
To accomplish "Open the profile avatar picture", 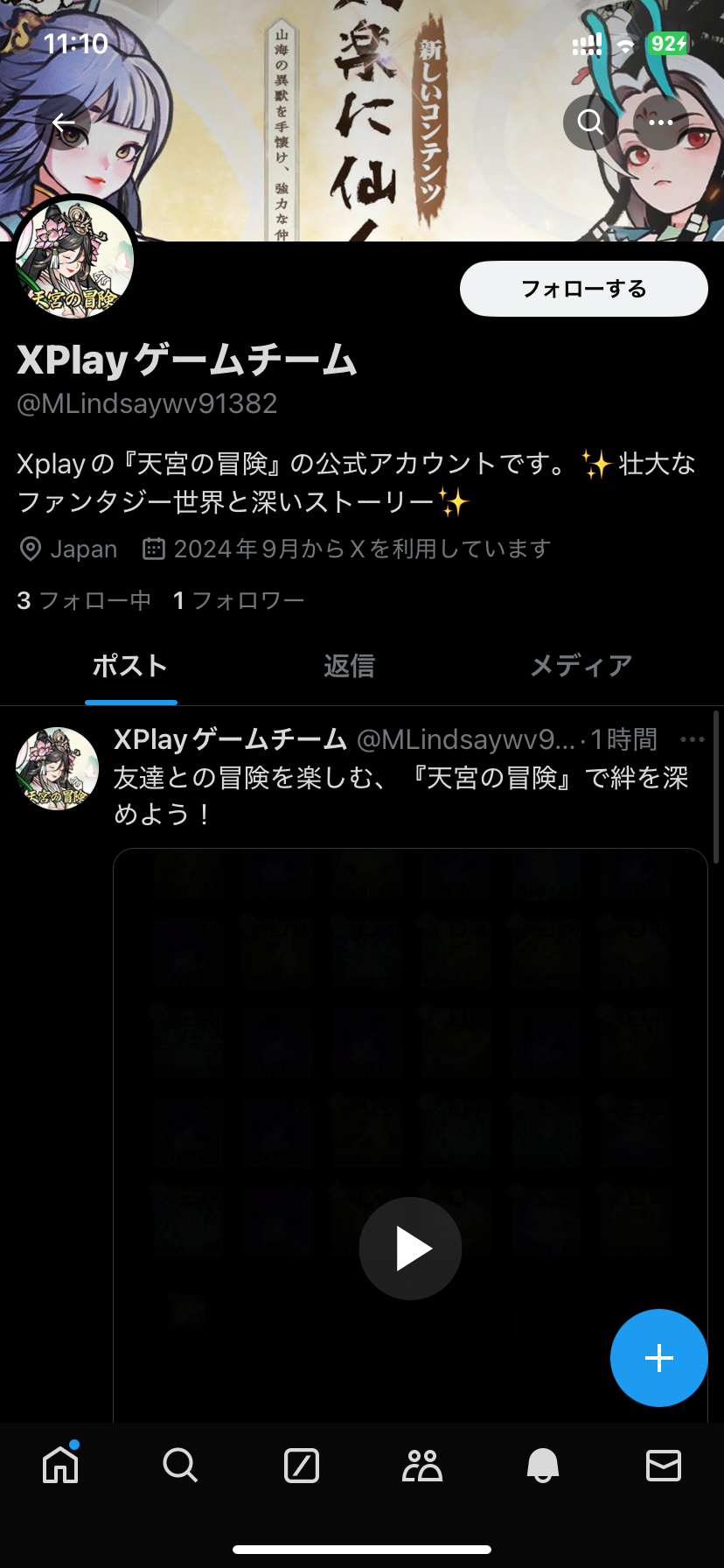I will pyautogui.click(x=74, y=260).
